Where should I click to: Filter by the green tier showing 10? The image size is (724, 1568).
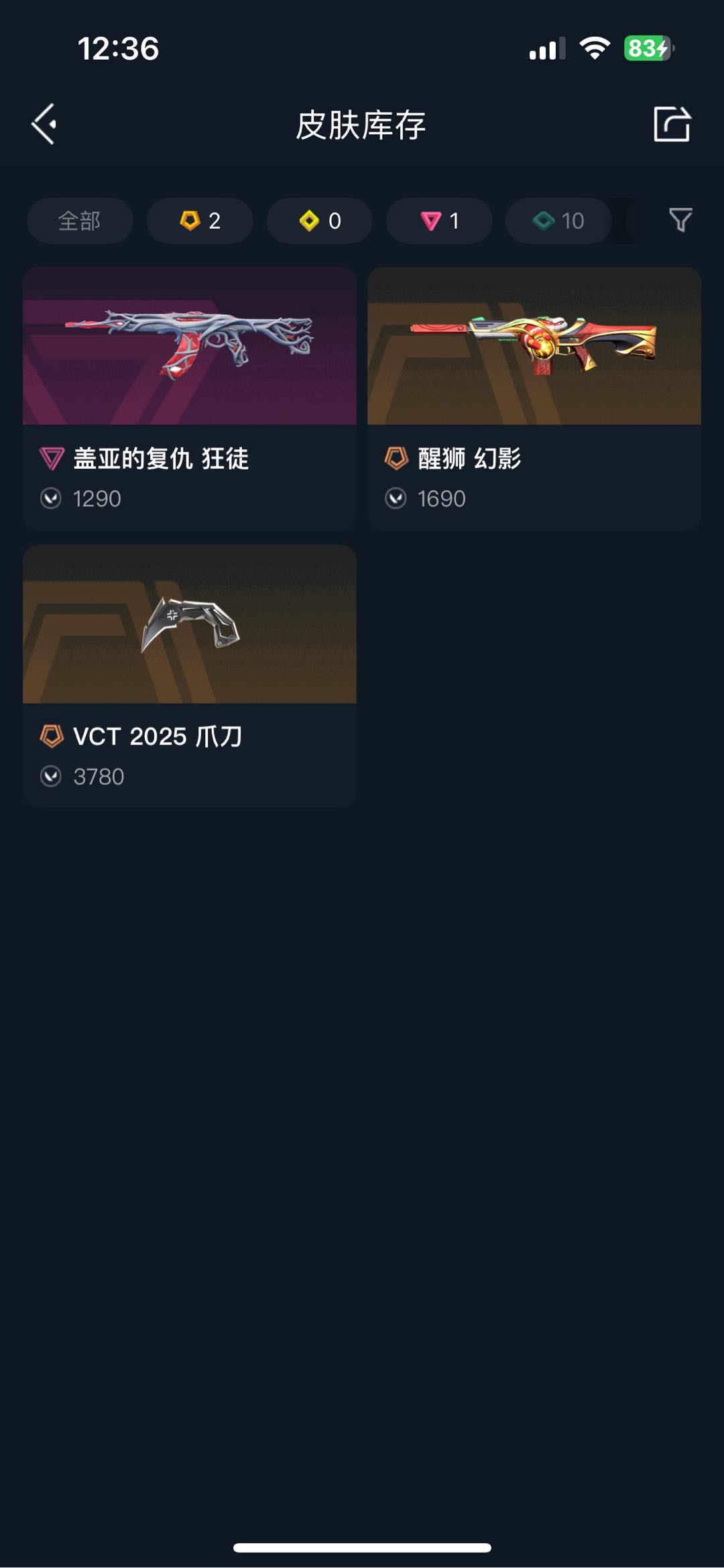(558, 221)
